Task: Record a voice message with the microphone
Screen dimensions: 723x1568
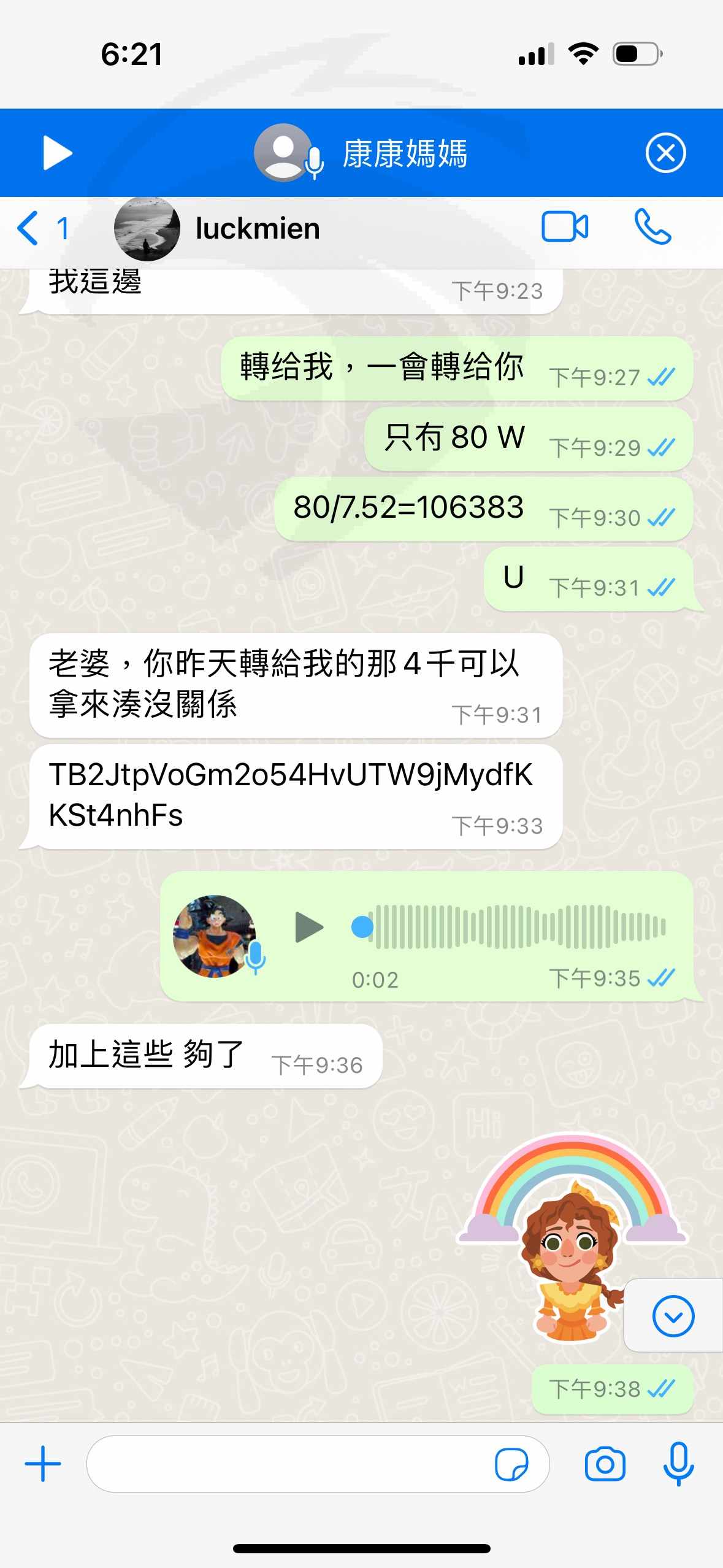Action: tap(679, 1464)
